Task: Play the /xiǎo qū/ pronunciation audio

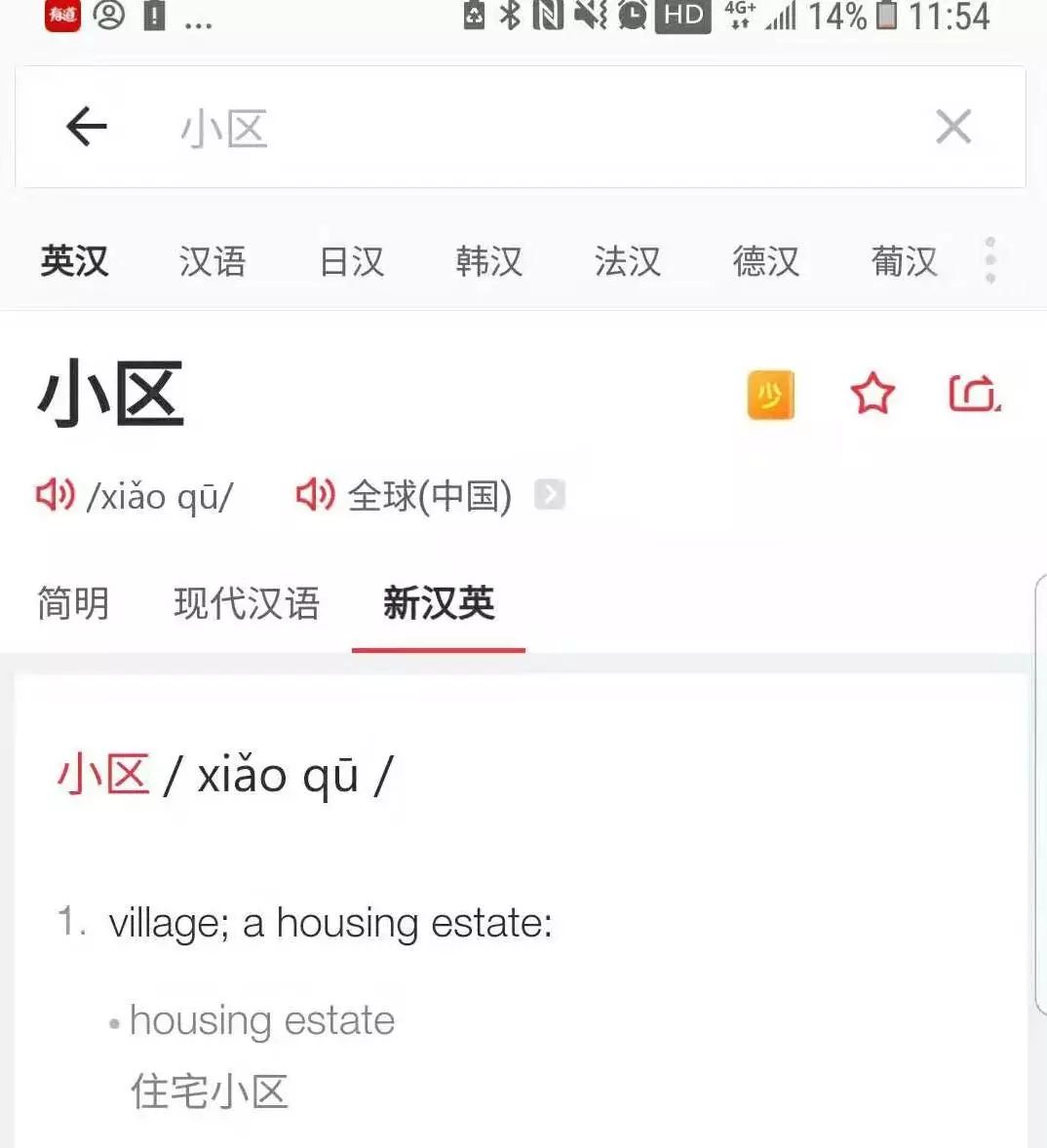Action: click(55, 495)
